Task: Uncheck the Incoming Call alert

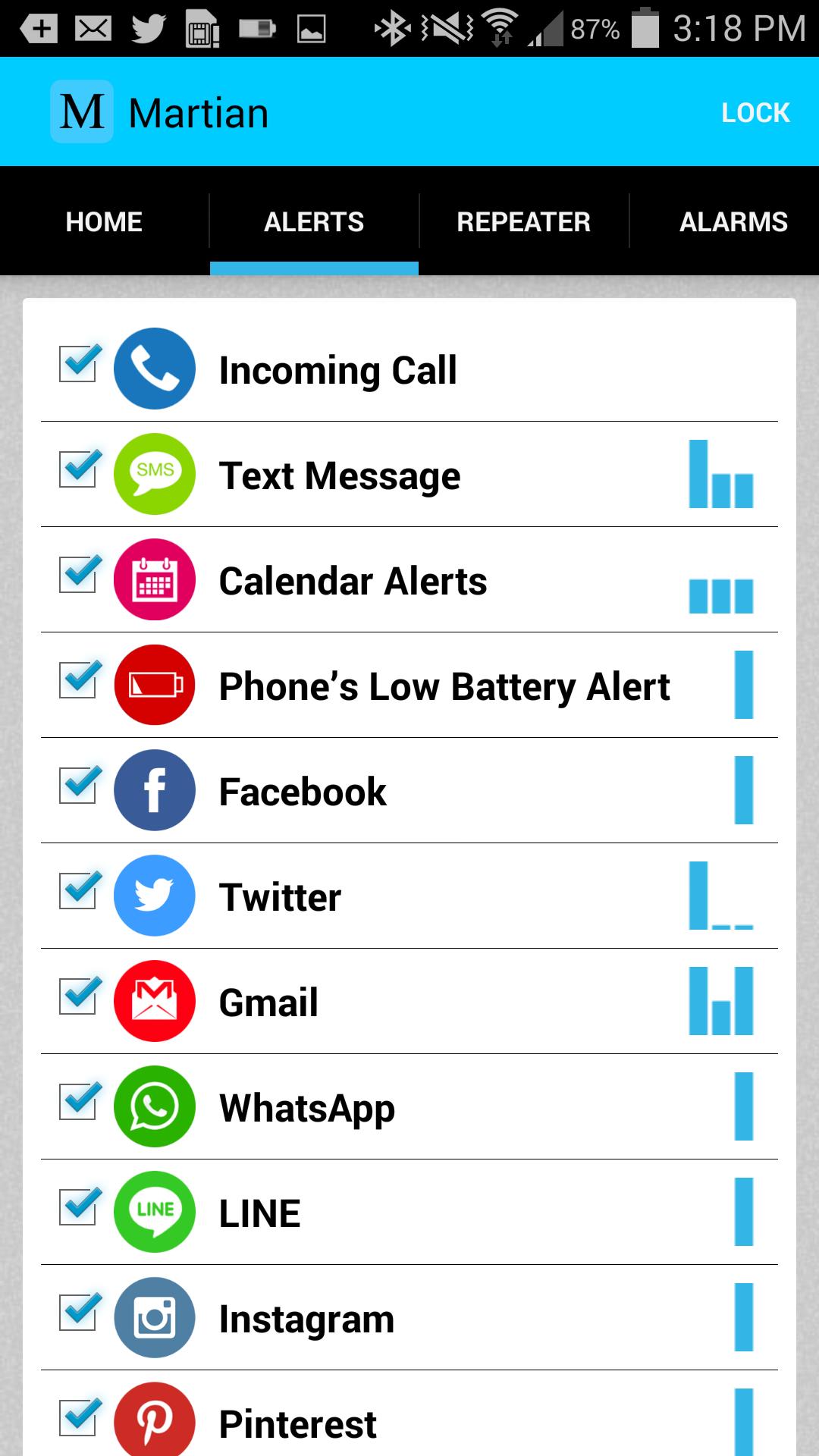Action: 78,364
